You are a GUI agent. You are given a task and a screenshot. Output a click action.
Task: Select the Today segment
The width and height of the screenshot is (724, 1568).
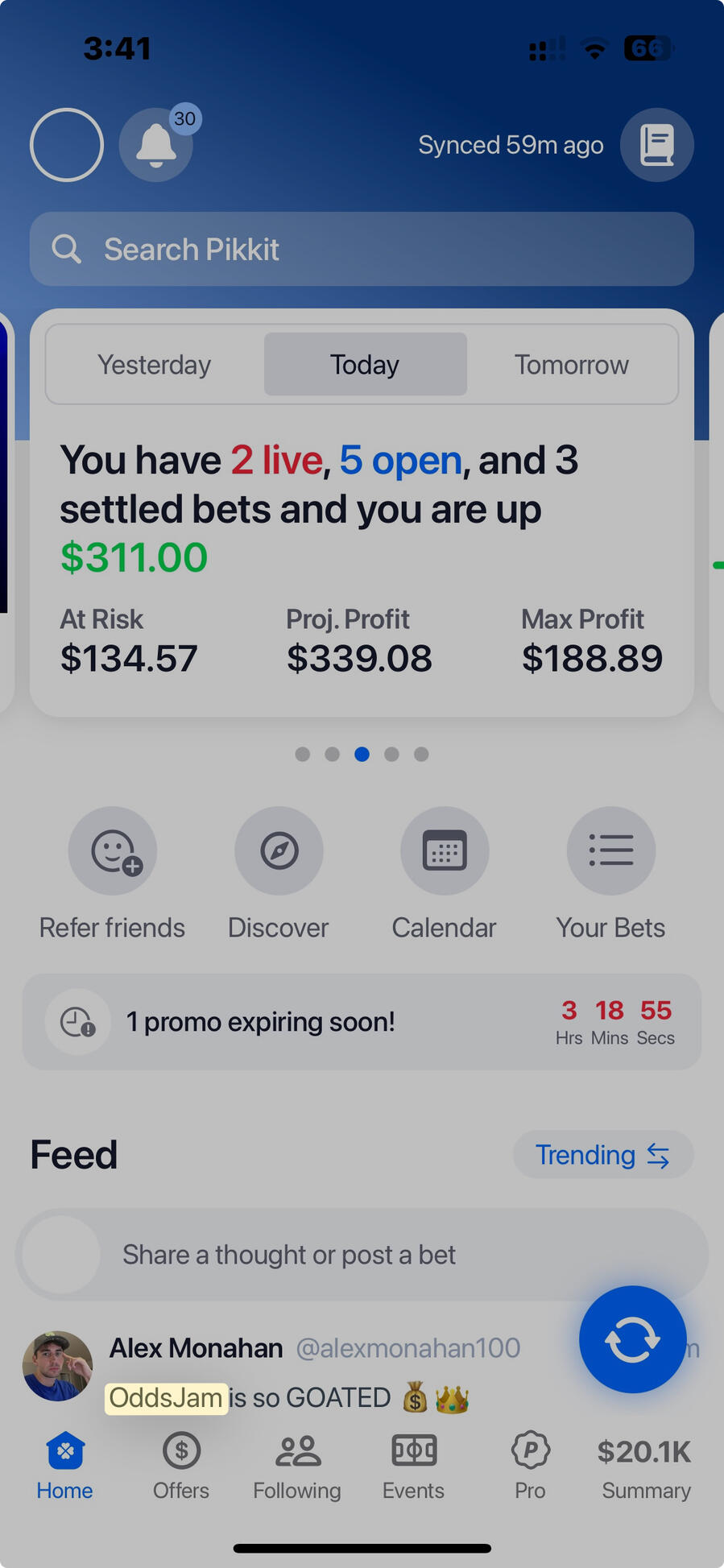[365, 365]
